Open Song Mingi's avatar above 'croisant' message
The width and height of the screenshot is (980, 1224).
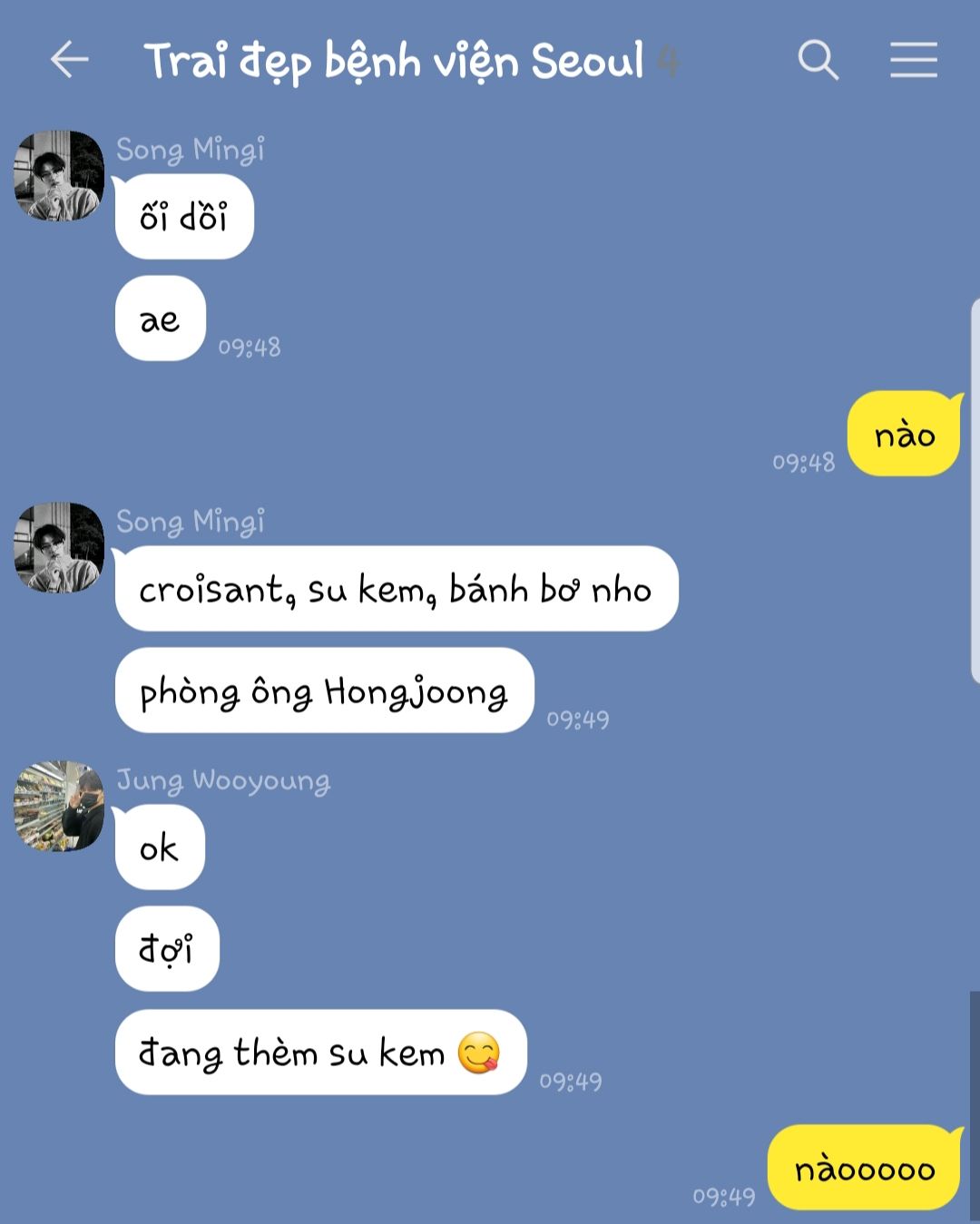pyautogui.click(x=59, y=547)
